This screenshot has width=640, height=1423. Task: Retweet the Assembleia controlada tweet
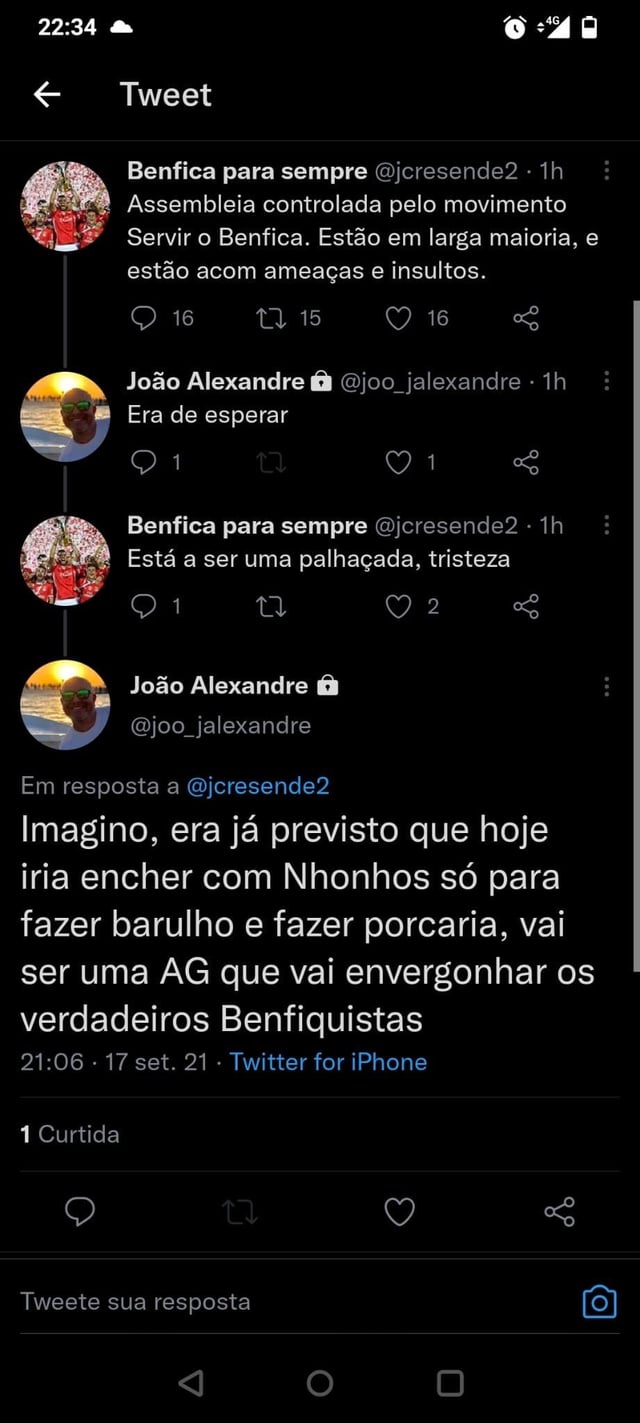[271, 318]
